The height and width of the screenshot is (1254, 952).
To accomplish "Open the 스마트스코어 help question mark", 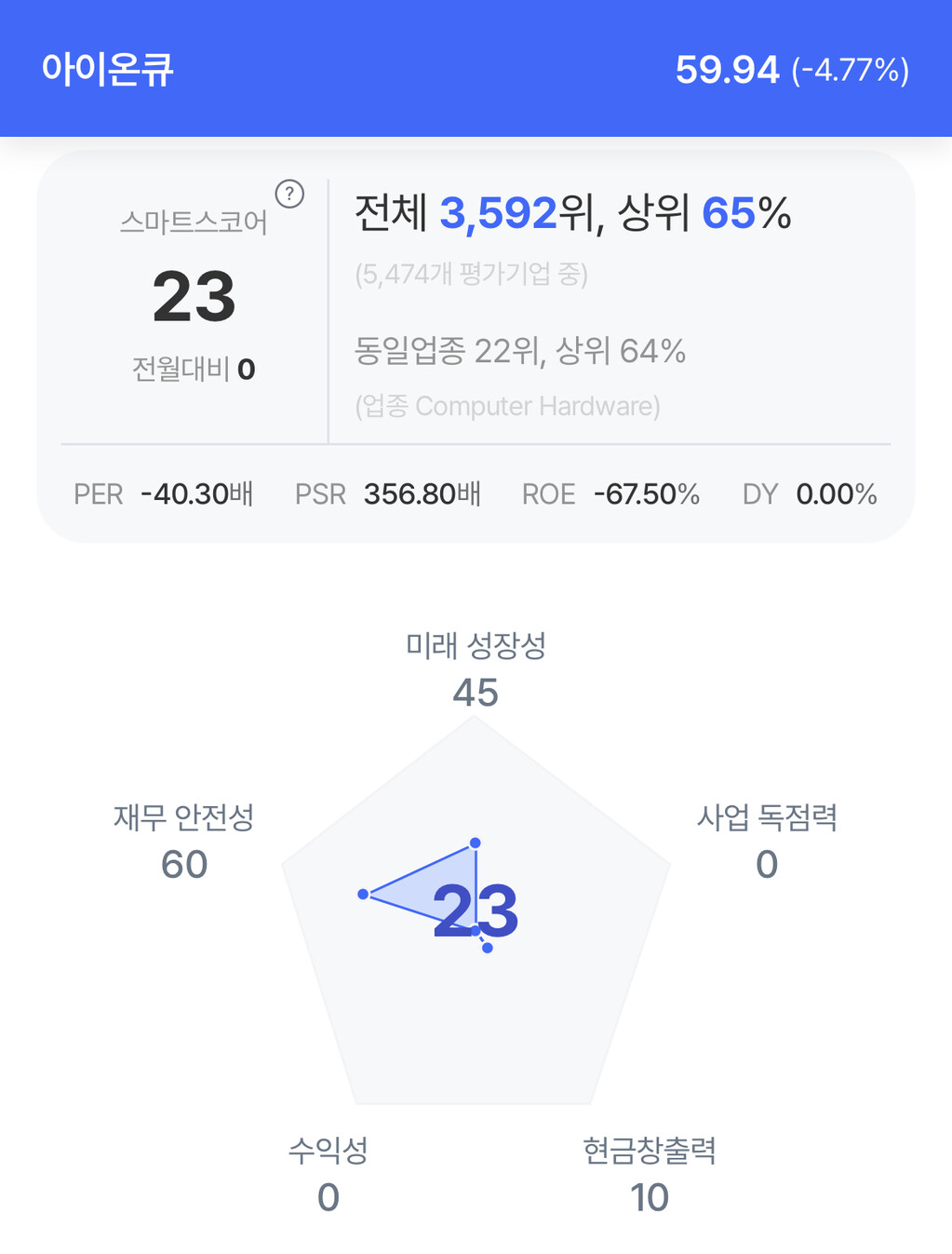I will pos(289,194).
